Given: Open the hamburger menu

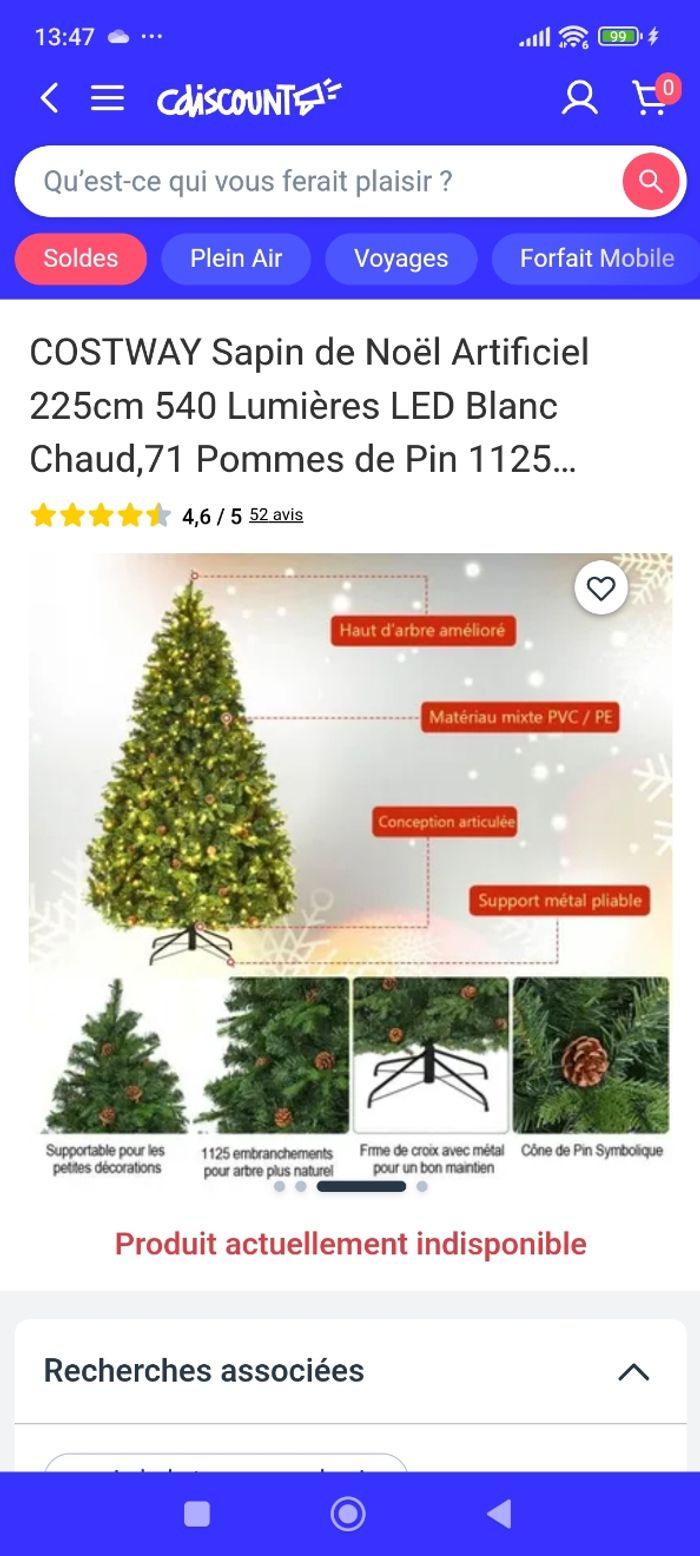Looking at the screenshot, I should [x=107, y=98].
